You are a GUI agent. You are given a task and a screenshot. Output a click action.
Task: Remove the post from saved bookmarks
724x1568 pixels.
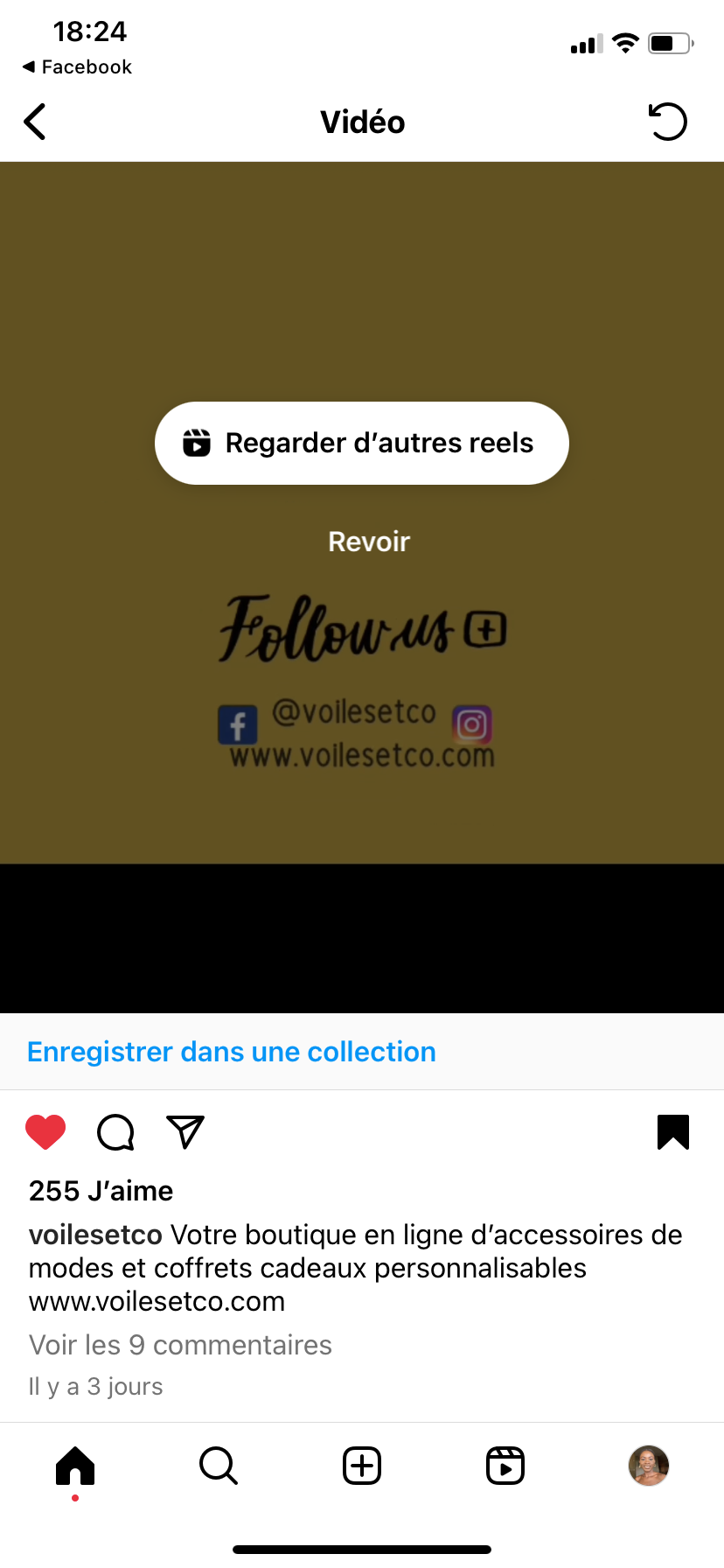(673, 1131)
